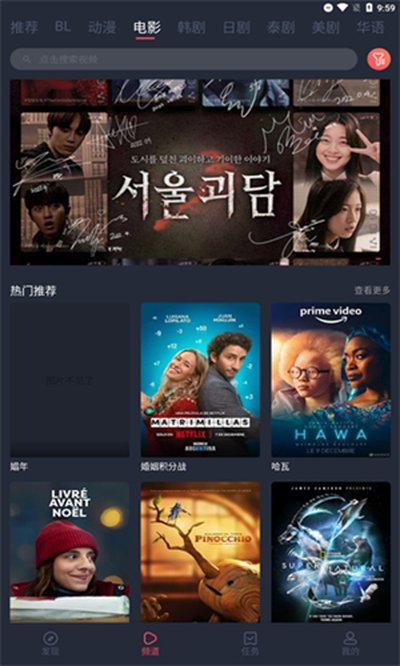
Task: Switch to the 推荐 tab
Action: tap(24, 27)
